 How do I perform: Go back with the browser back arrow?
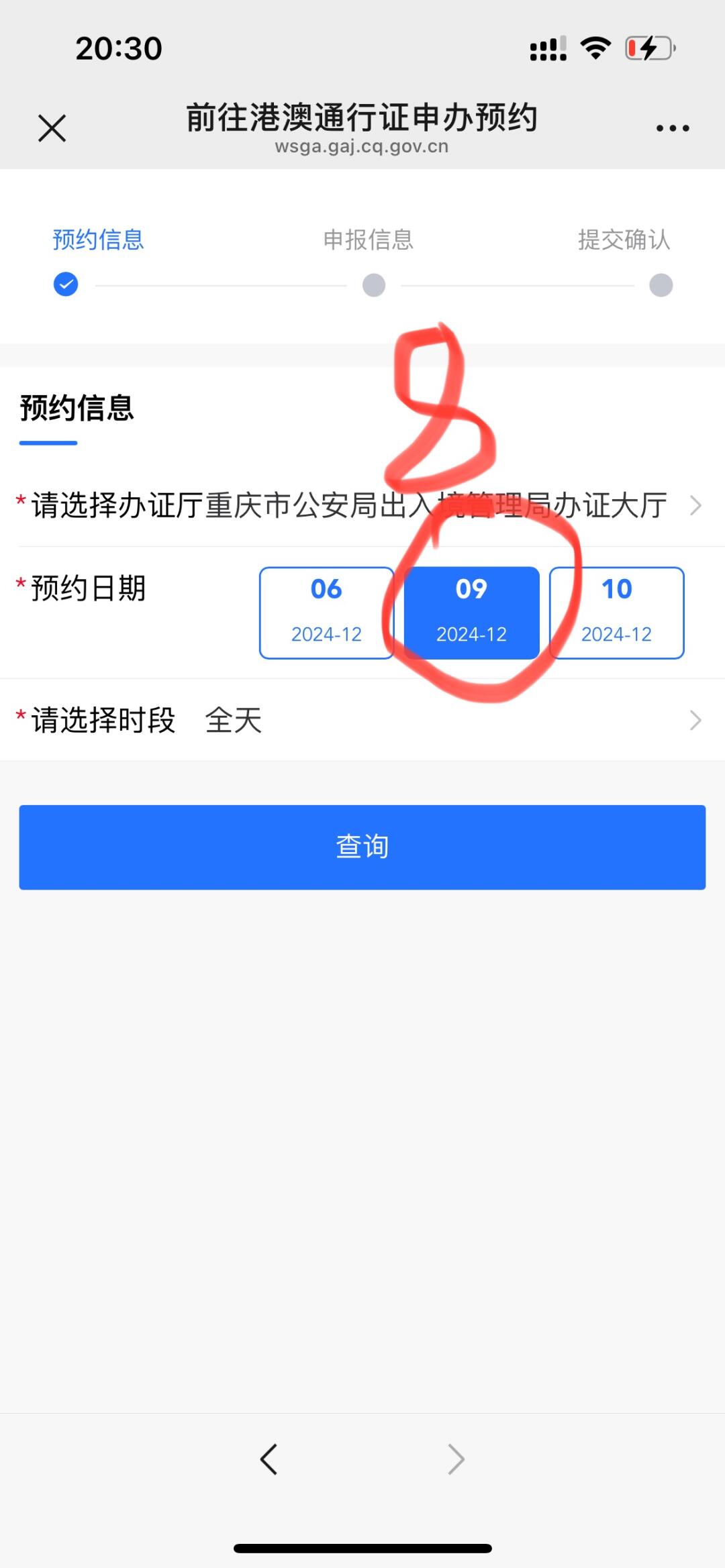269,1459
